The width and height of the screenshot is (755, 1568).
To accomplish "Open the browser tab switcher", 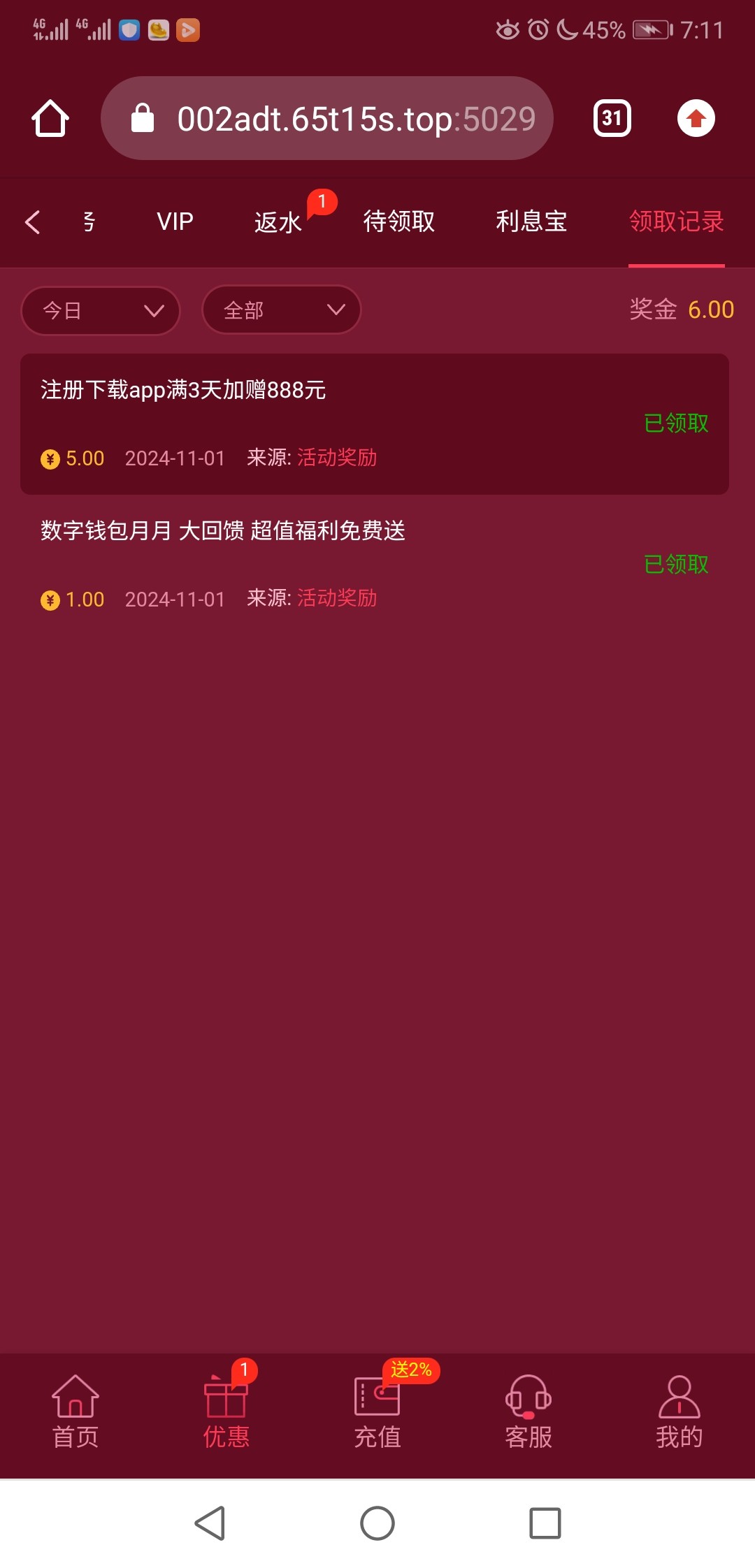I will [612, 118].
